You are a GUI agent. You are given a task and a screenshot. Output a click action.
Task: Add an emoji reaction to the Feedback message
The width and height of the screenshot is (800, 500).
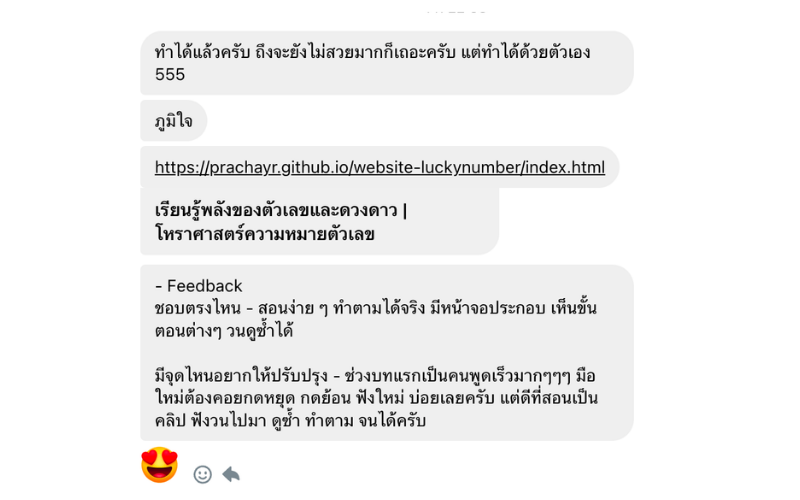[x=203, y=474]
